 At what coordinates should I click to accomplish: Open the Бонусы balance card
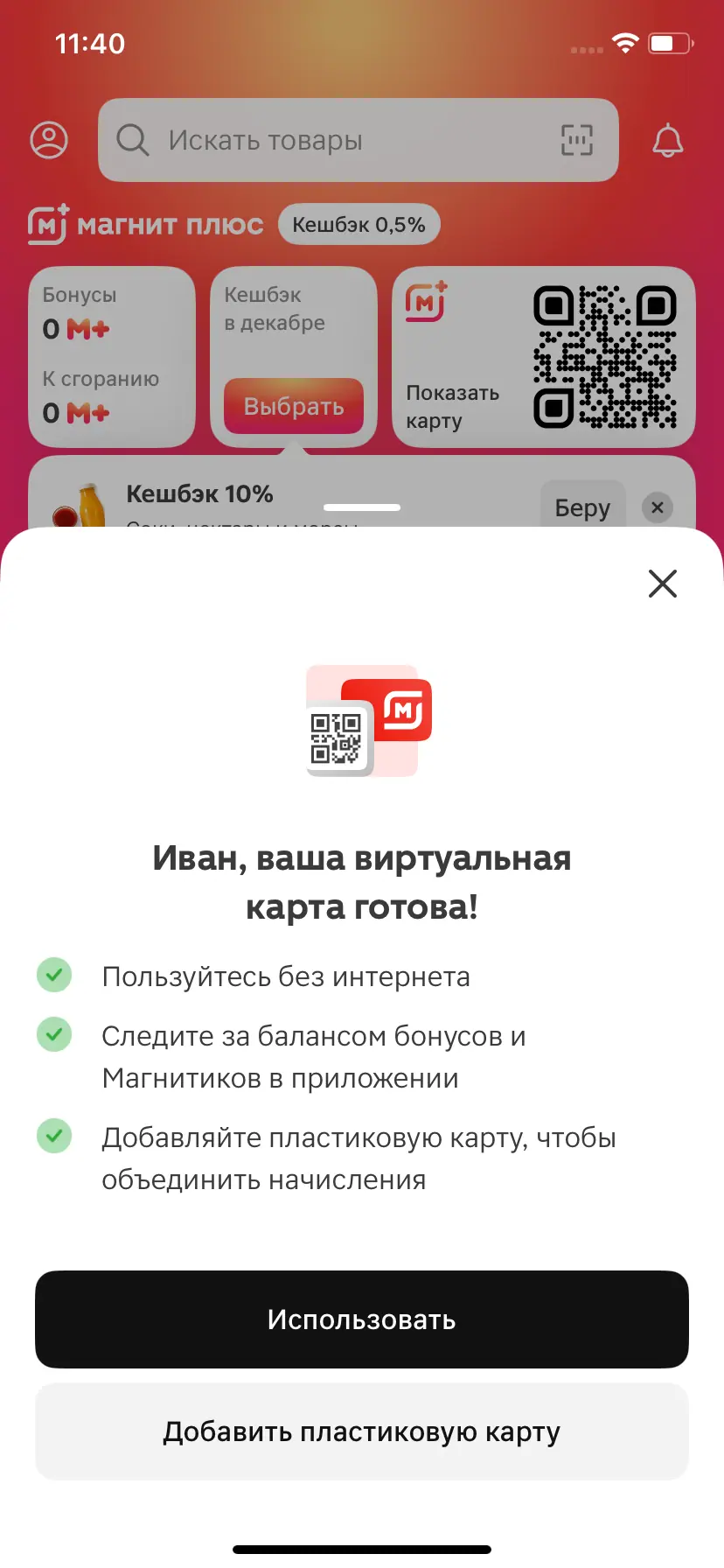click(112, 356)
